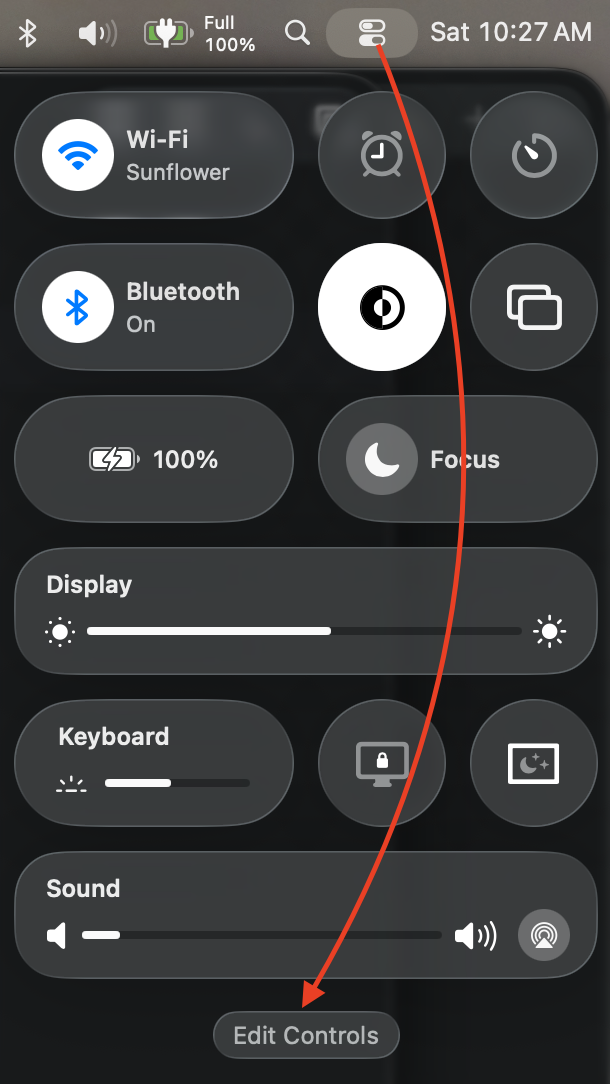Open Edit Controls
Viewport: 610px width, 1084px height.
coord(306,1035)
